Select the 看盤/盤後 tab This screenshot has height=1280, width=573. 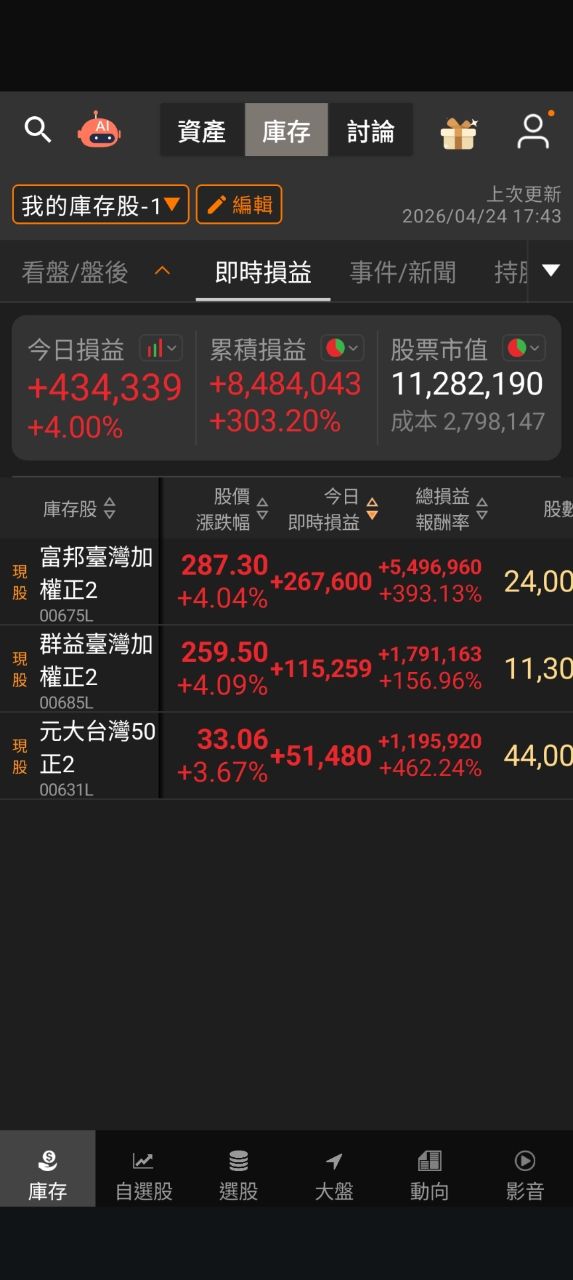point(75,272)
